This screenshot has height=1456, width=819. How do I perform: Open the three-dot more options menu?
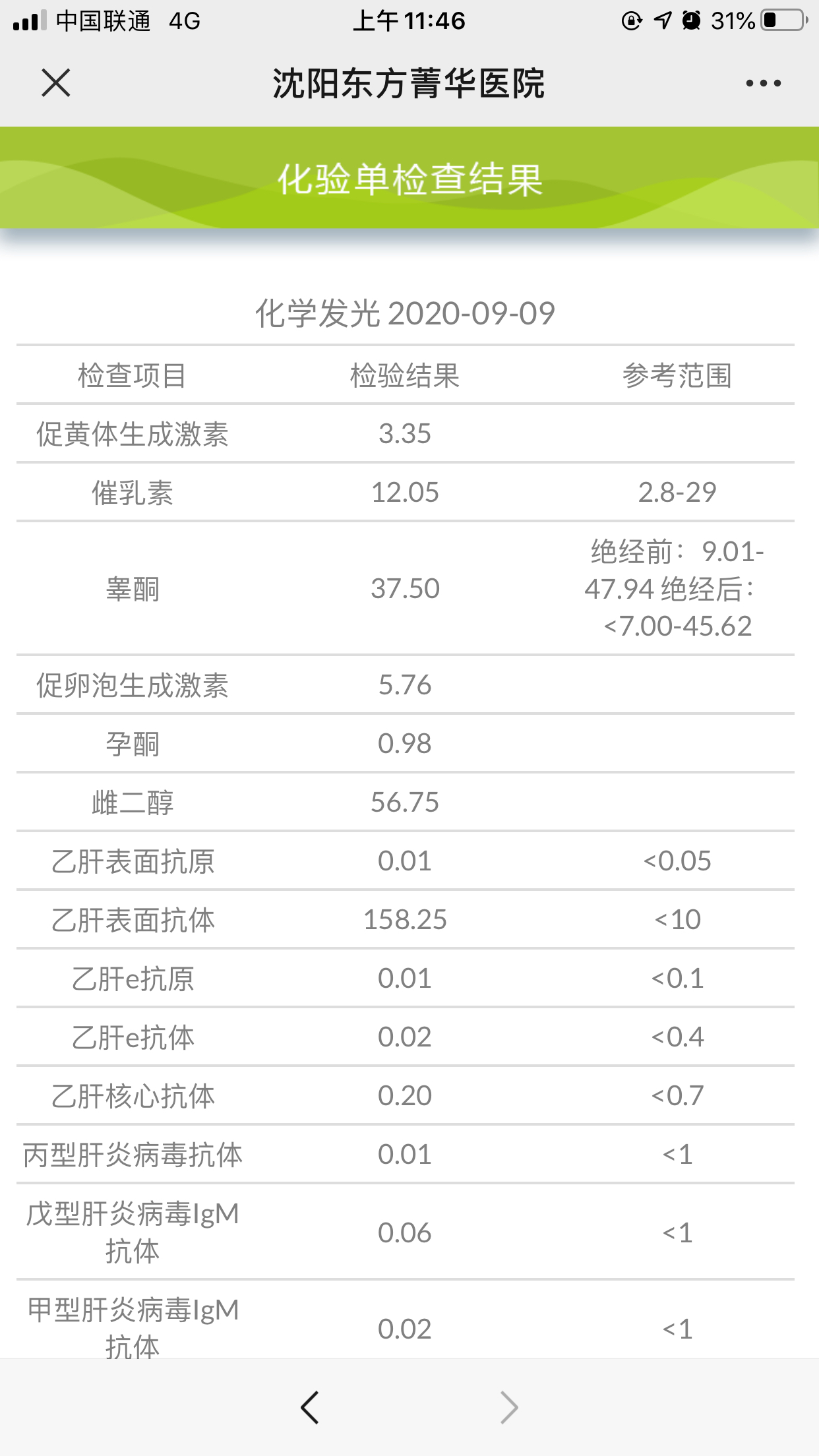pos(763,83)
